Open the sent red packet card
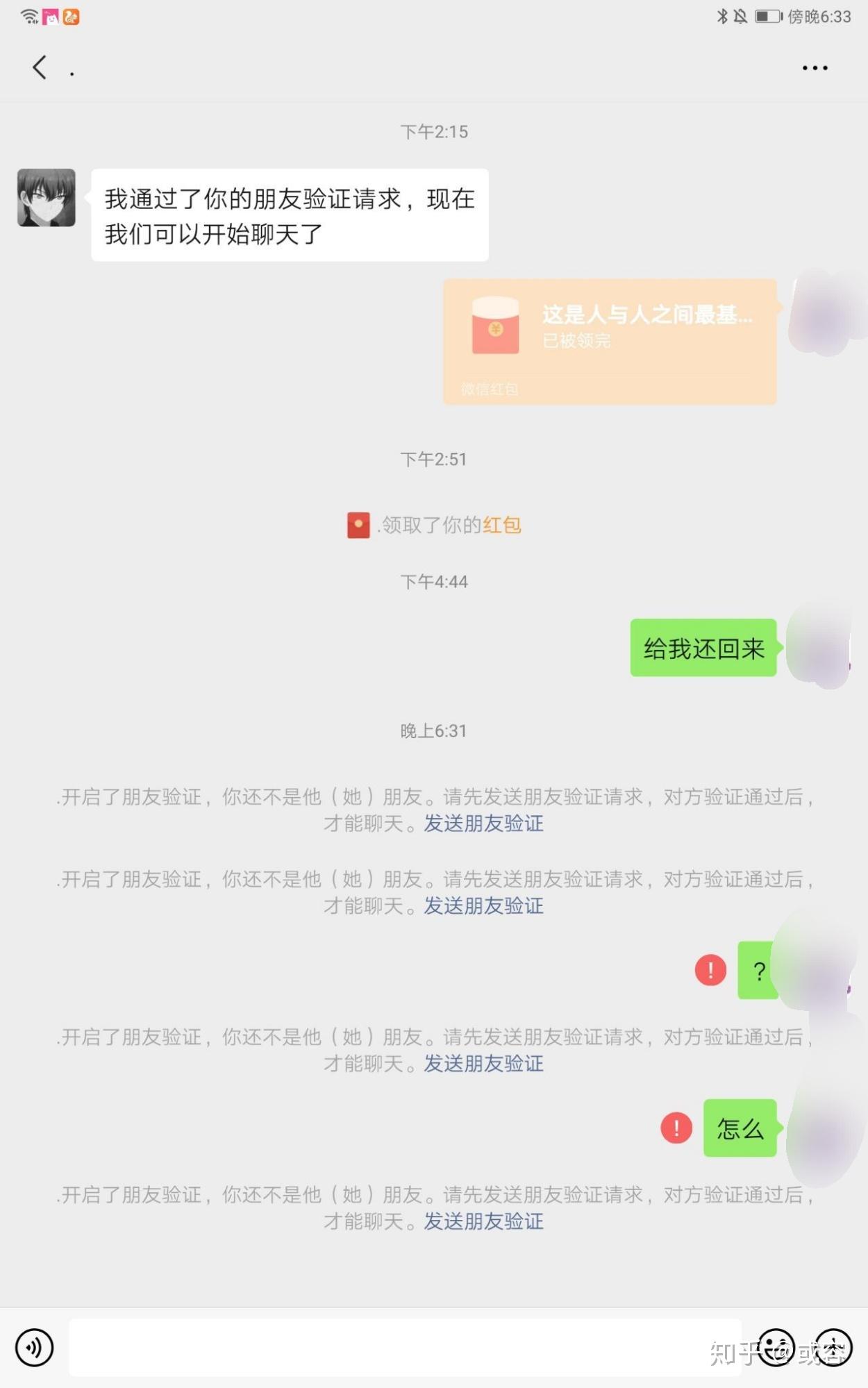Viewport: 868px width, 1388px height. click(x=610, y=341)
